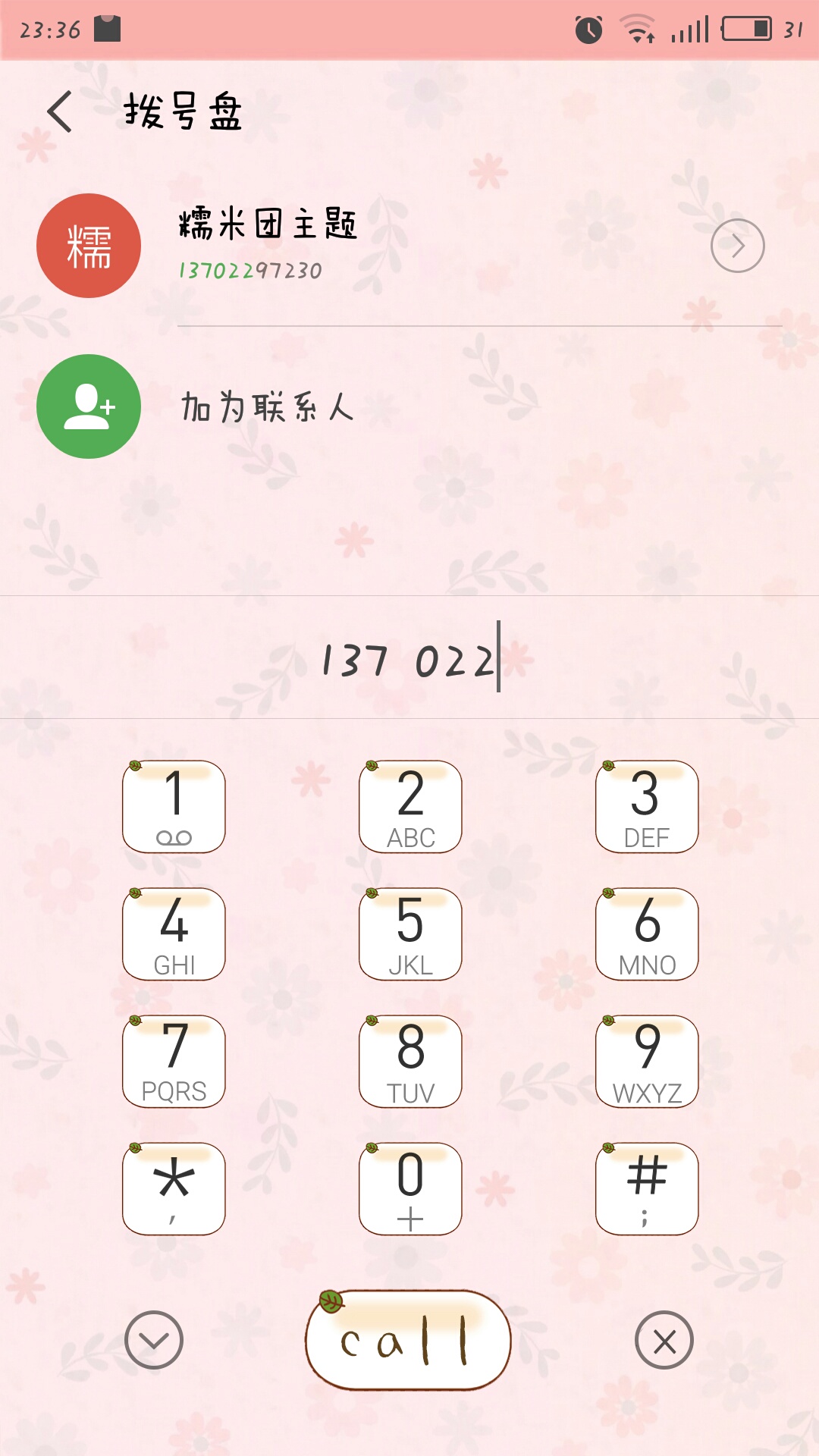Tap the star key

coord(174,1188)
